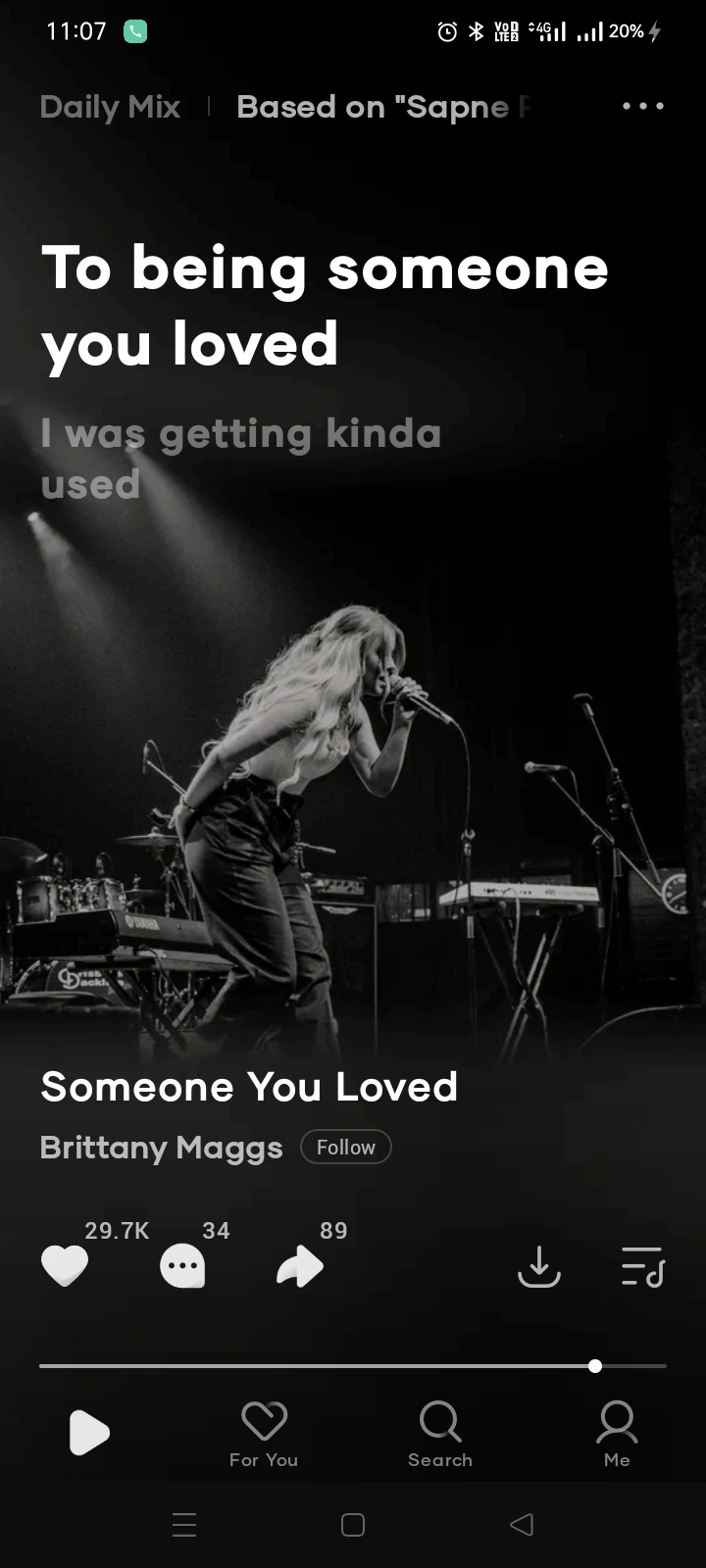Return to the device home screen
The height and width of the screenshot is (1568, 706).
tap(353, 1524)
